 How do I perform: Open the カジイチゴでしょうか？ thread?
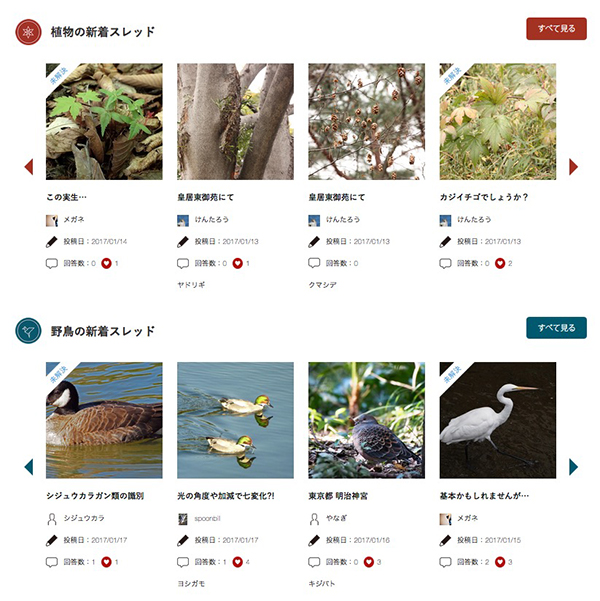484,197
